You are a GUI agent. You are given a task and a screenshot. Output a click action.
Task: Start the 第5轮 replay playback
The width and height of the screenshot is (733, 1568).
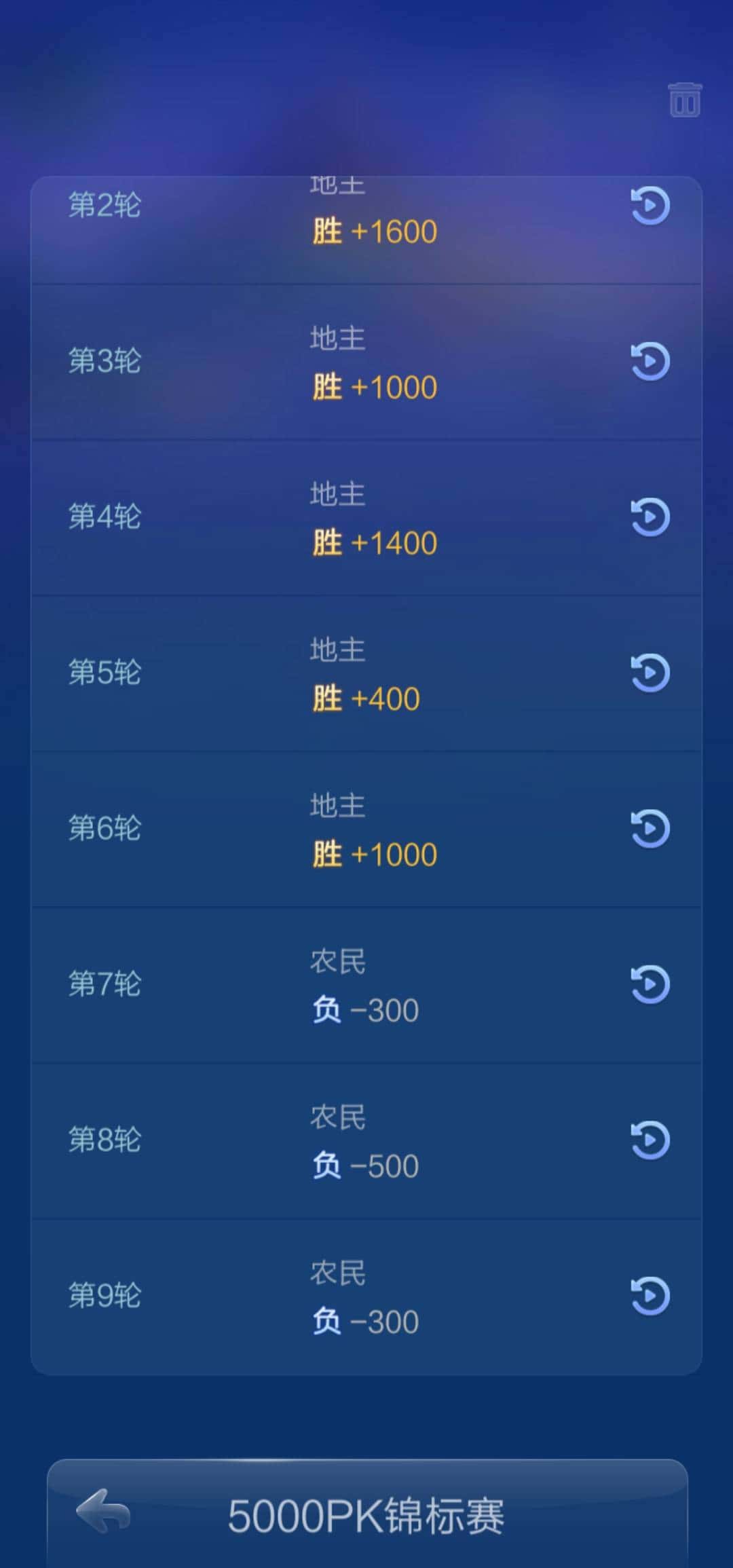tap(650, 673)
